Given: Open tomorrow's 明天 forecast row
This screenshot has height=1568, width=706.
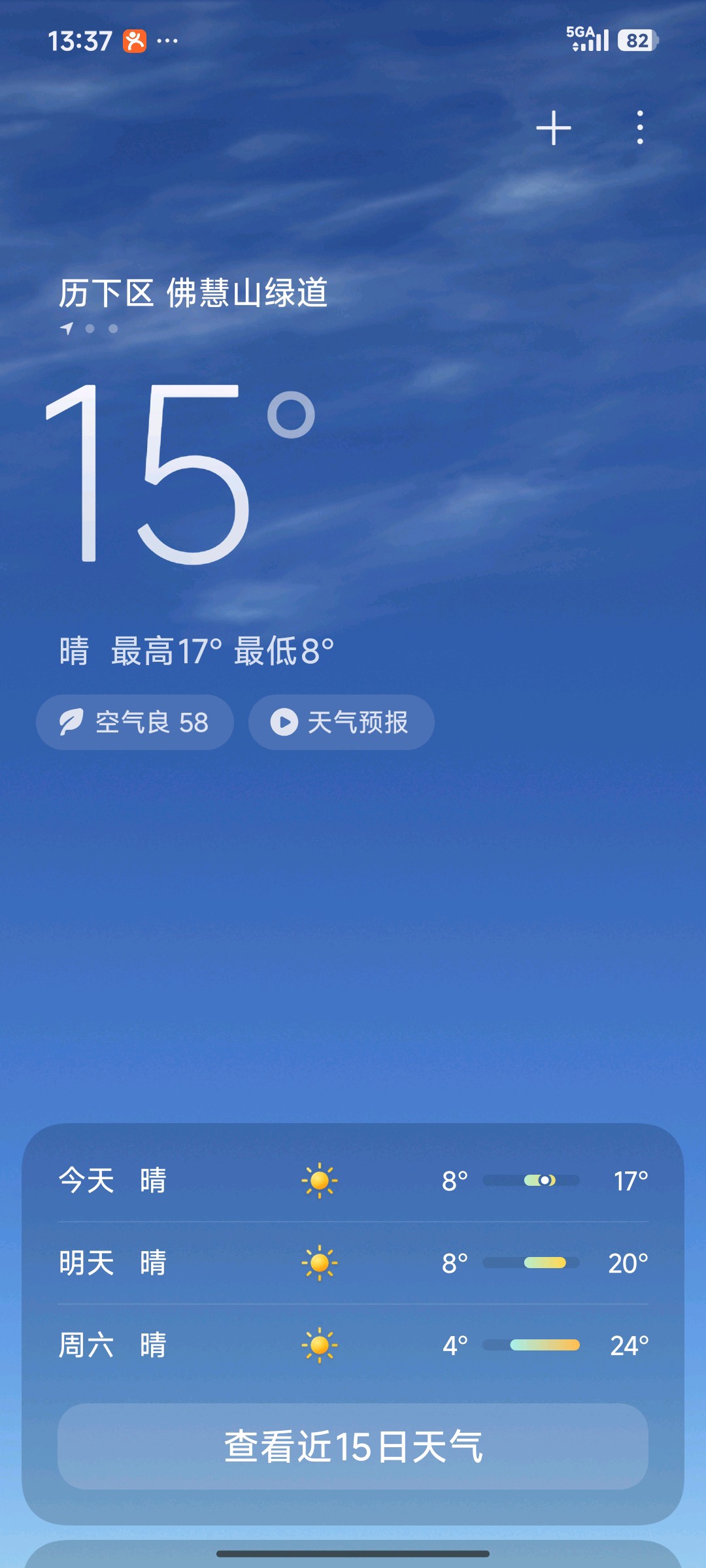Looking at the screenshot, I should (x=353, y=1263).
